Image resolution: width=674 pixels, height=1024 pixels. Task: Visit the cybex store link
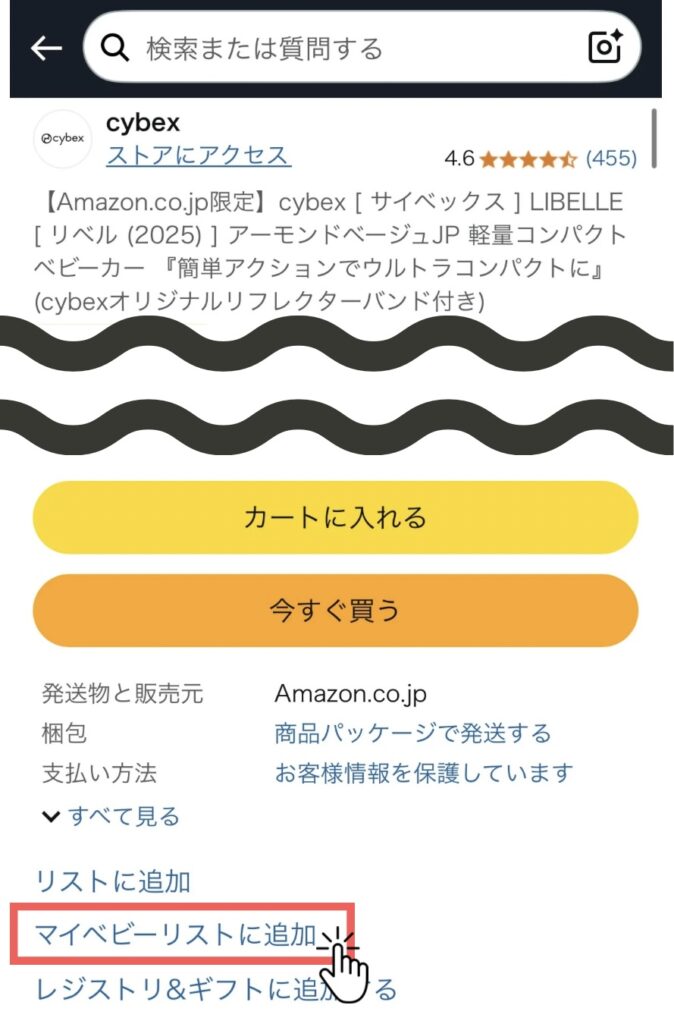[x=198, y=156]
